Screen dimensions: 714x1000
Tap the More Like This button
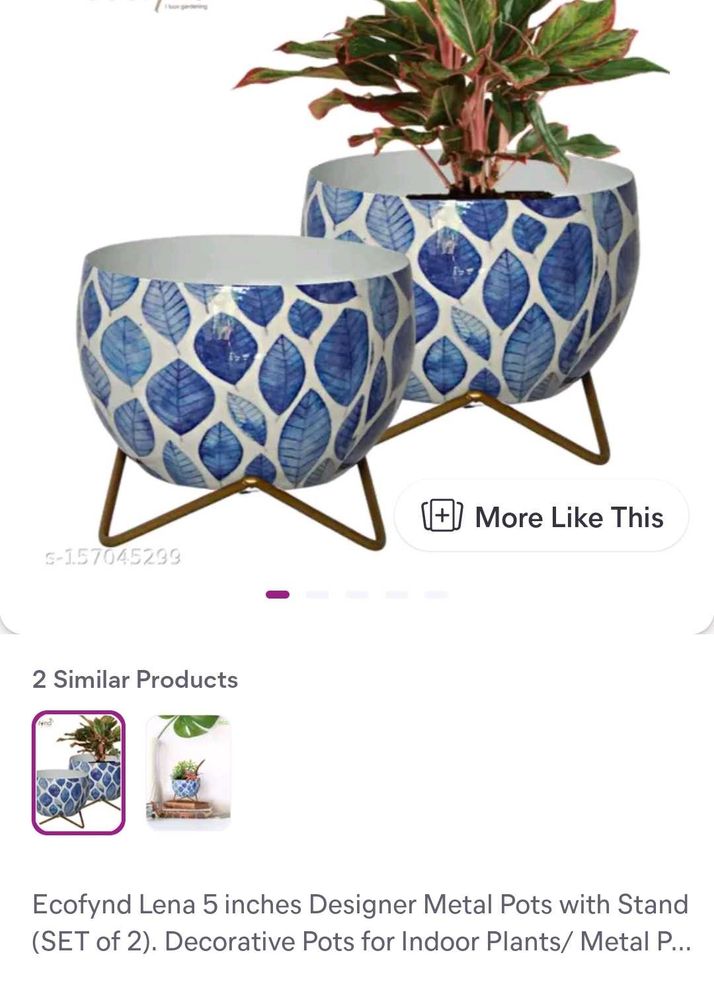tap(542, 517)
